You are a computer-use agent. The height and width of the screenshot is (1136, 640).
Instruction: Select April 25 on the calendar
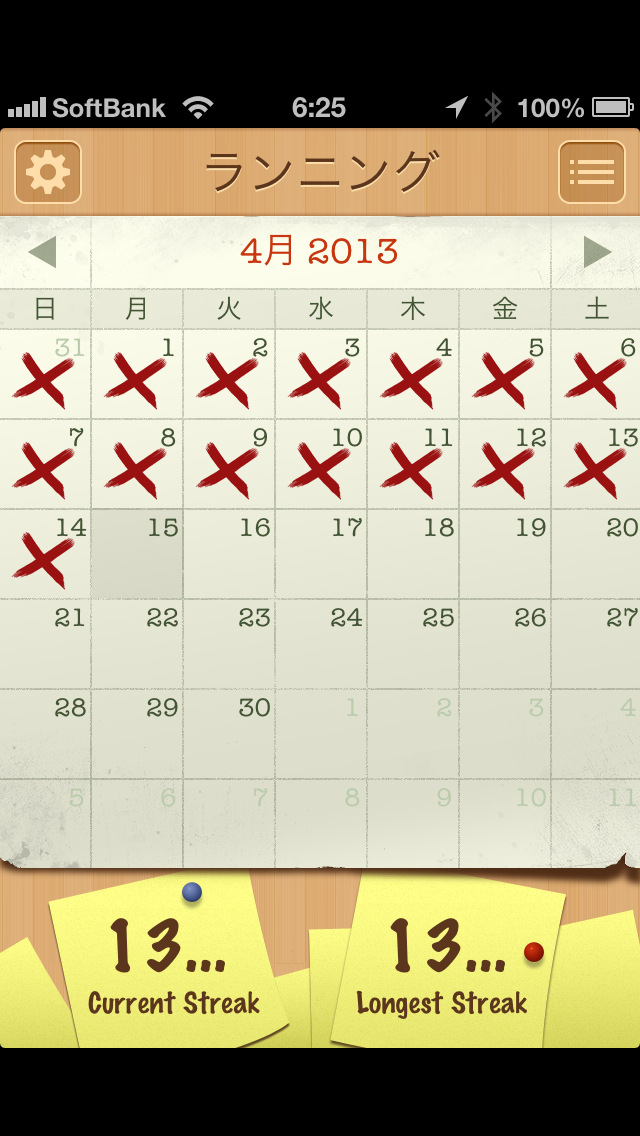413,645
